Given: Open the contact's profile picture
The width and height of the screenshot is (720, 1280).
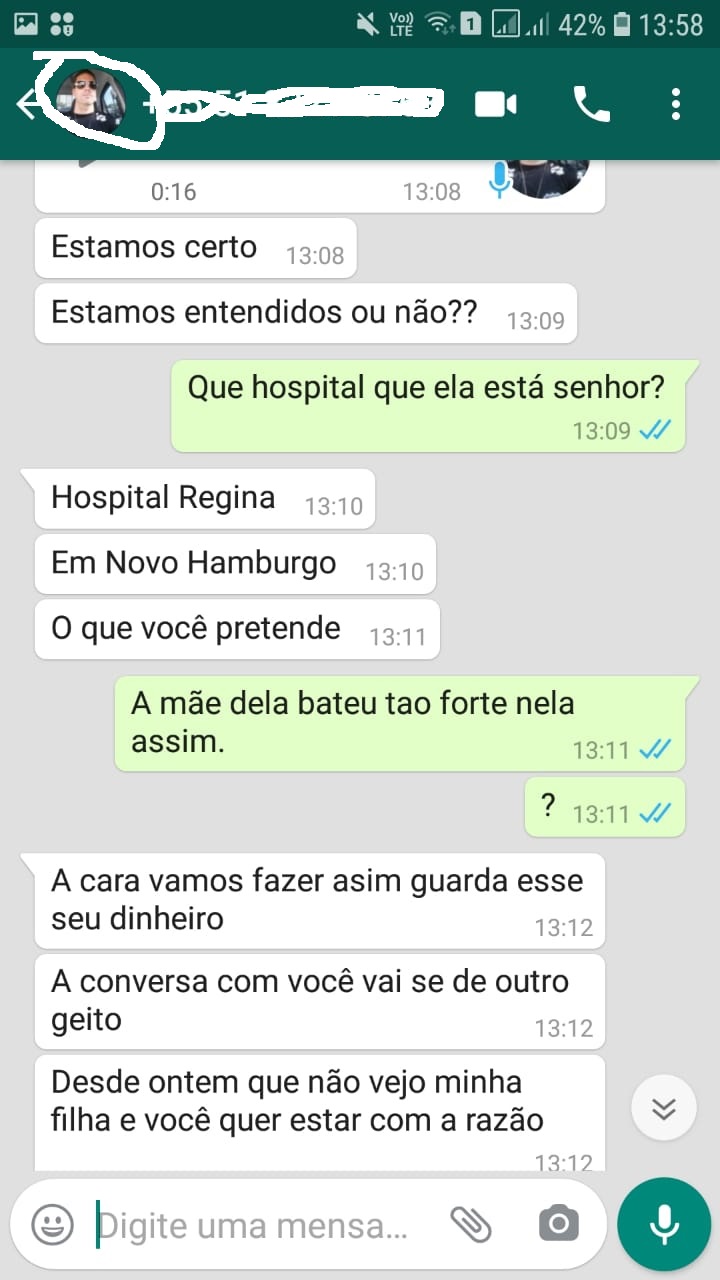Looking at the screenshot, I should coord(90,103).
